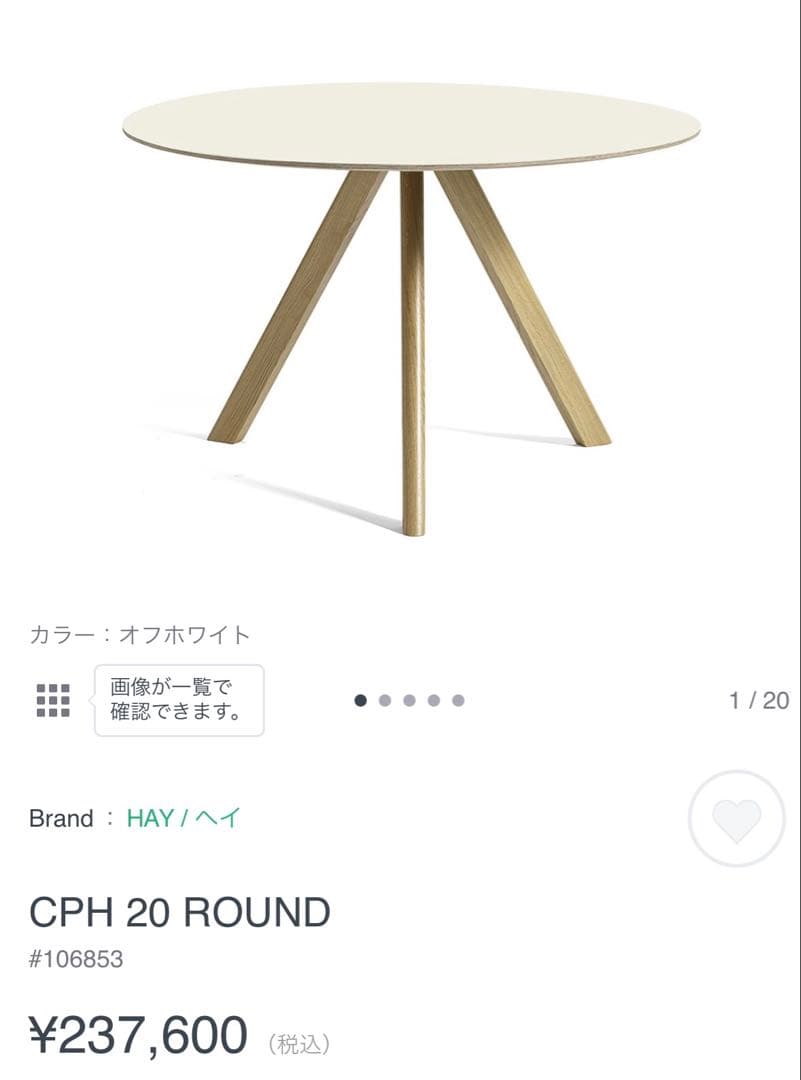Click the dot pagination strip
Viewport: 801px width, 1080px height.
409,700
